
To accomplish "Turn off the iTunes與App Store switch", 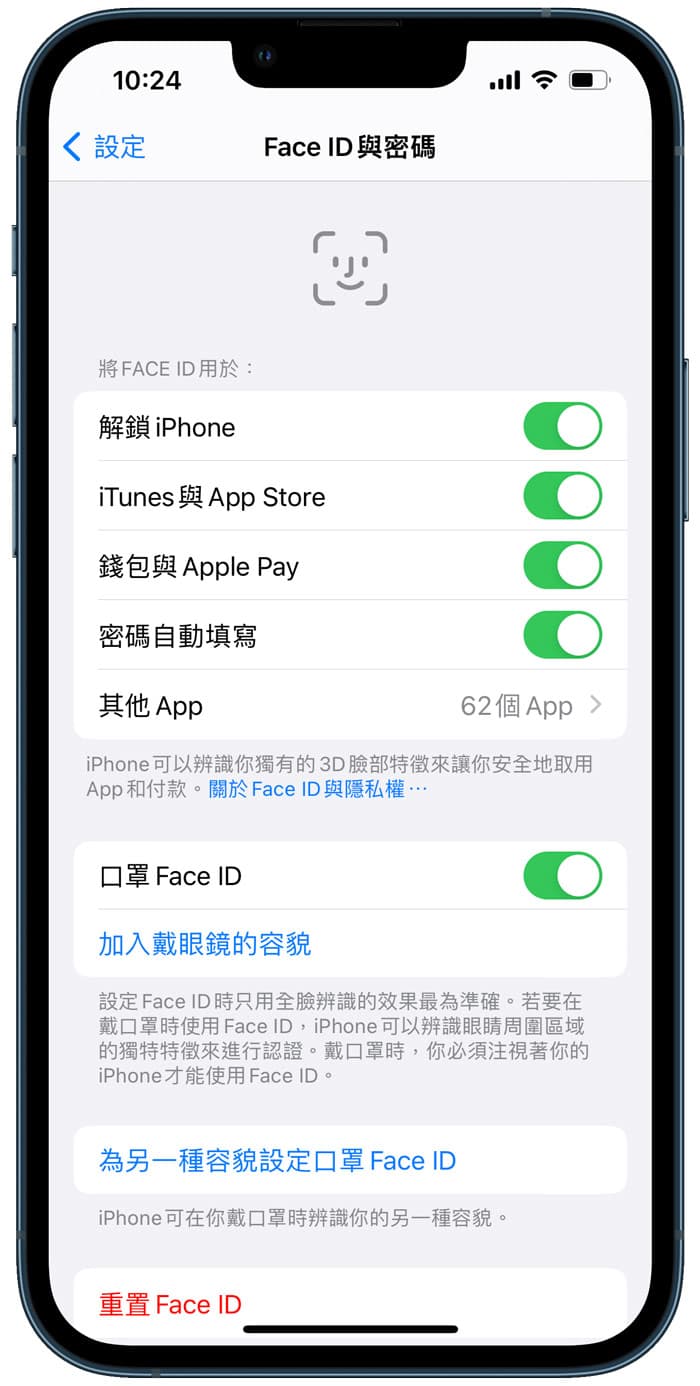I will 562,497.
